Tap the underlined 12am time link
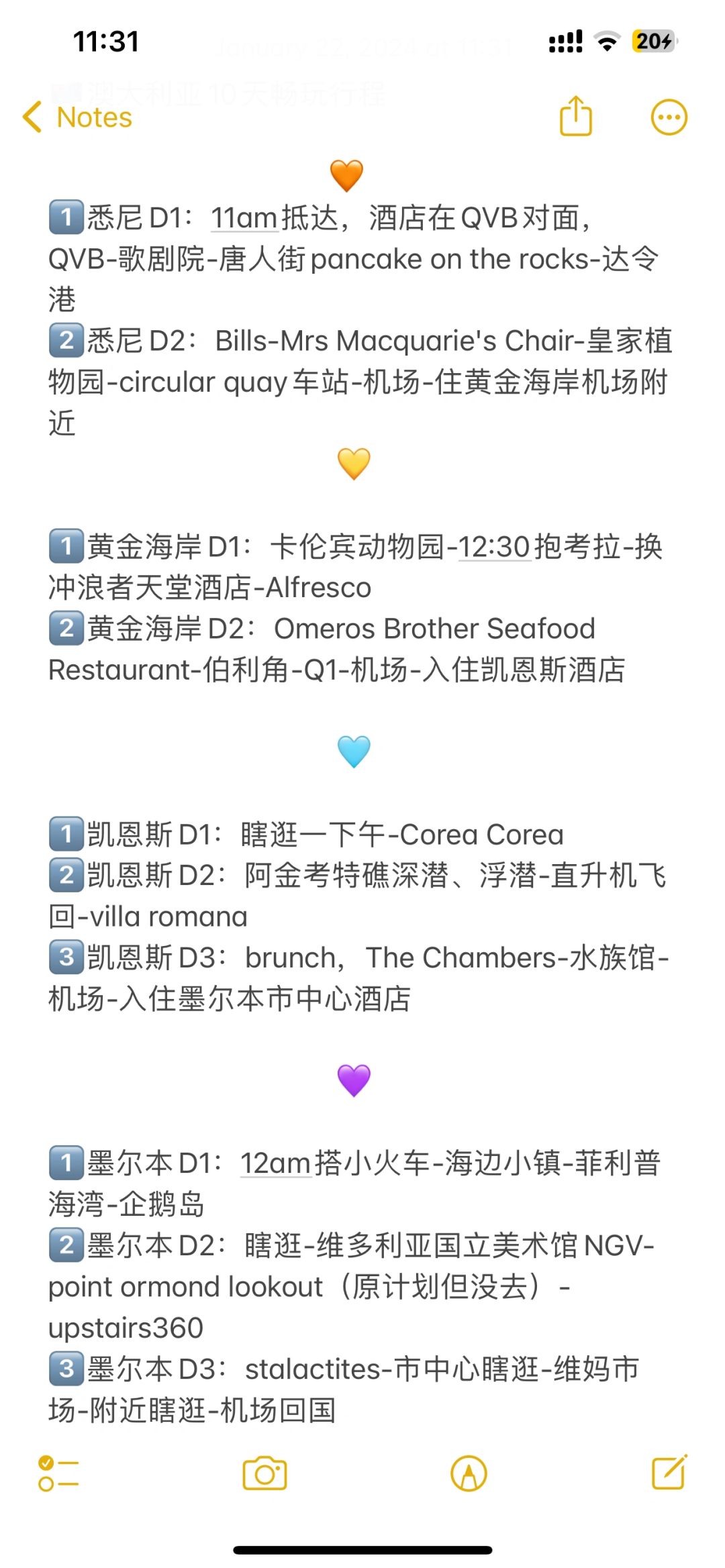 point(276,1163)
